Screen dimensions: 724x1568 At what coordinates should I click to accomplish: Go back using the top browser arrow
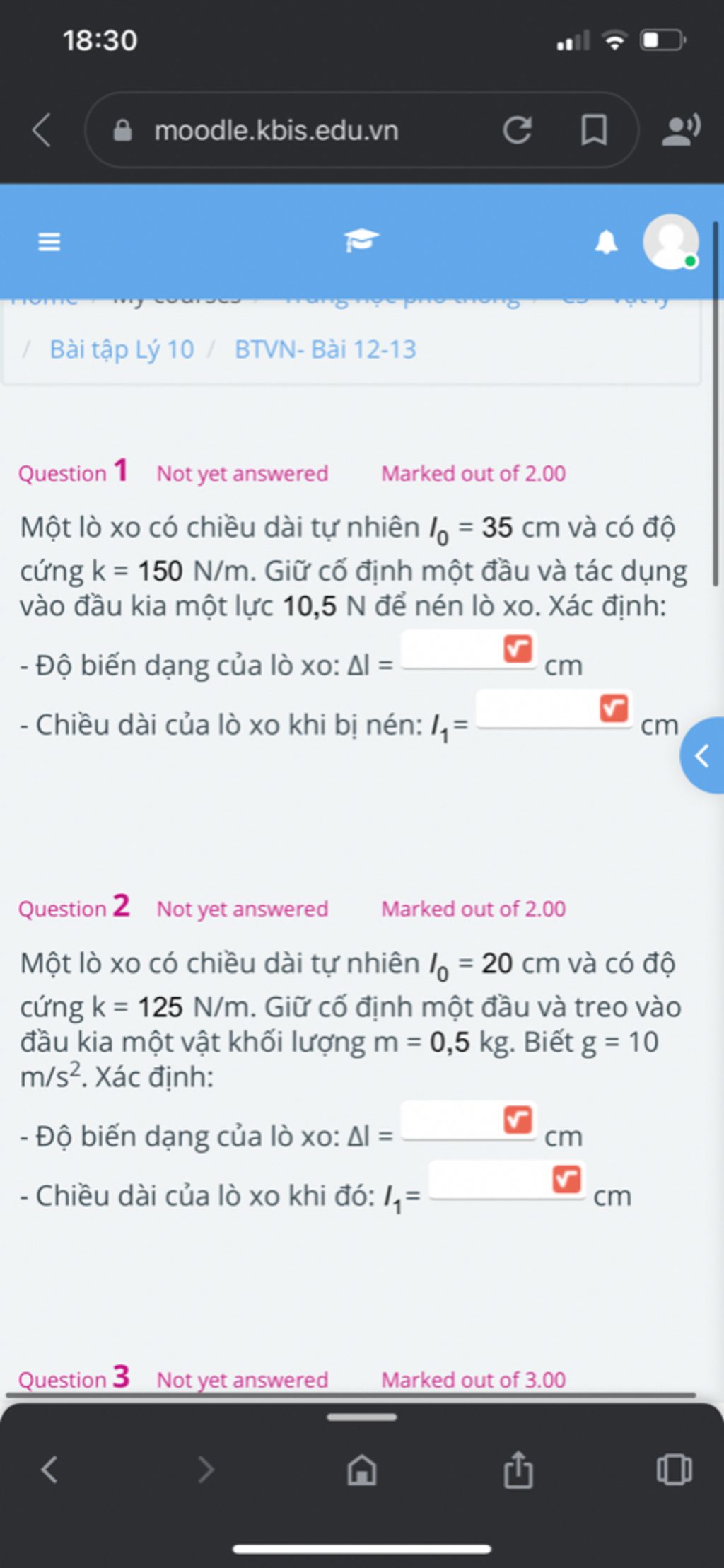point(42,130)
